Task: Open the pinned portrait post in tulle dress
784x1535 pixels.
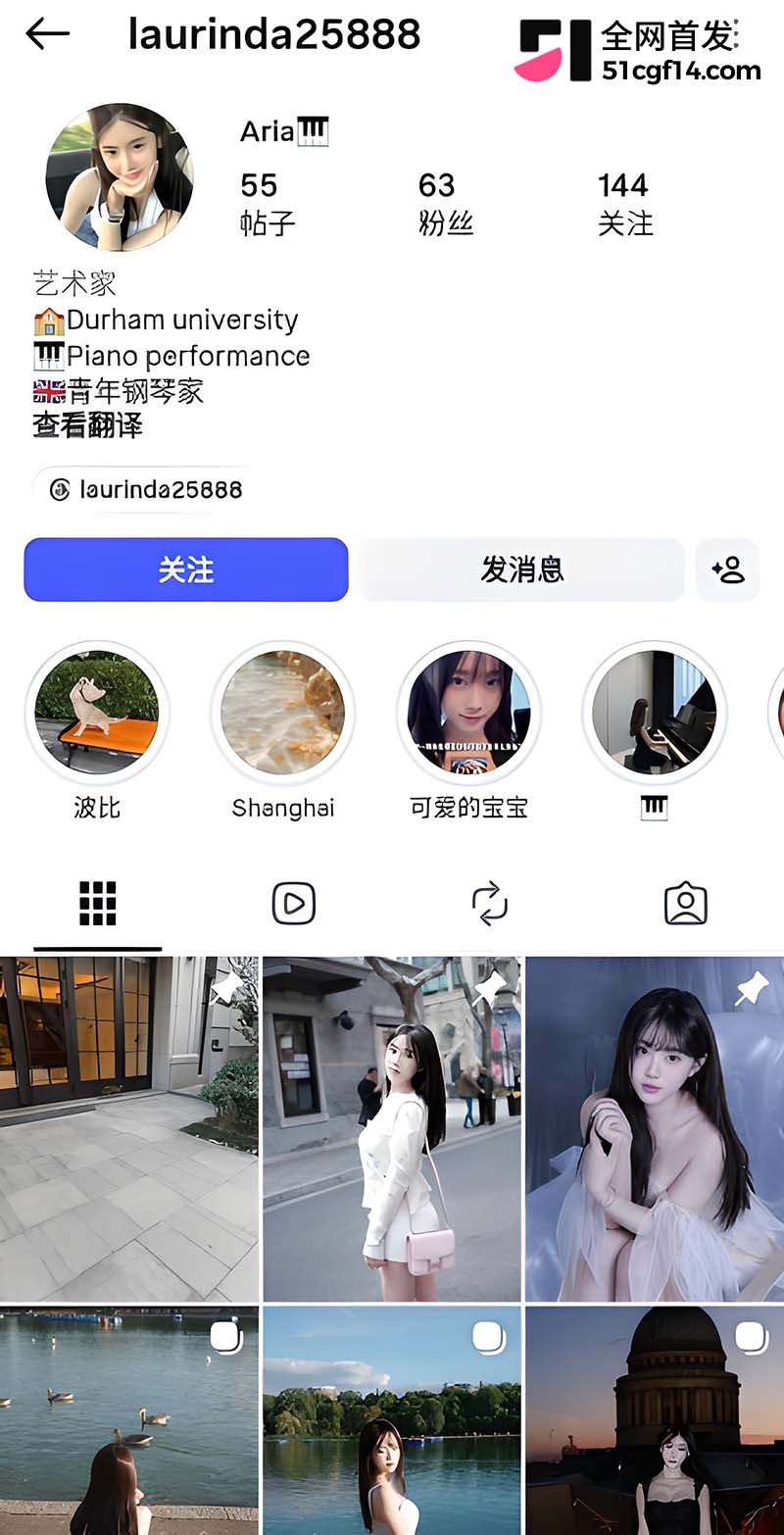Action: (x=655, y=1129)
